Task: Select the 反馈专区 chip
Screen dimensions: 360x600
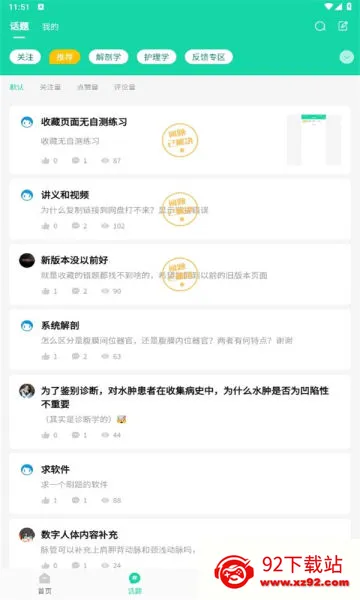Action: (x=209, y=57)
